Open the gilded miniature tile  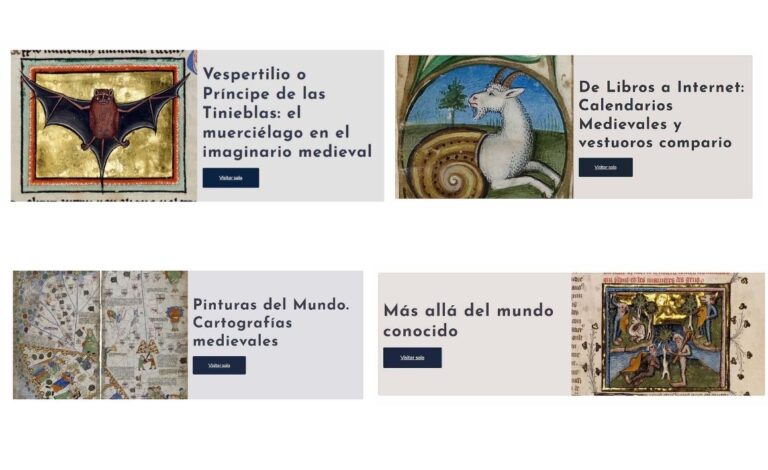coord(667,334)
